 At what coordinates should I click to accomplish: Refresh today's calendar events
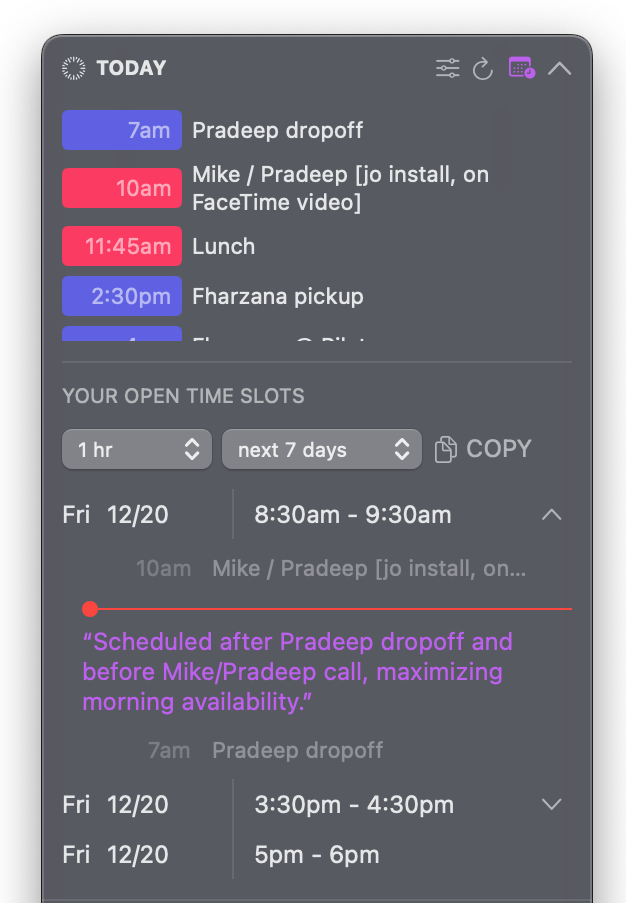pos(483,68)
